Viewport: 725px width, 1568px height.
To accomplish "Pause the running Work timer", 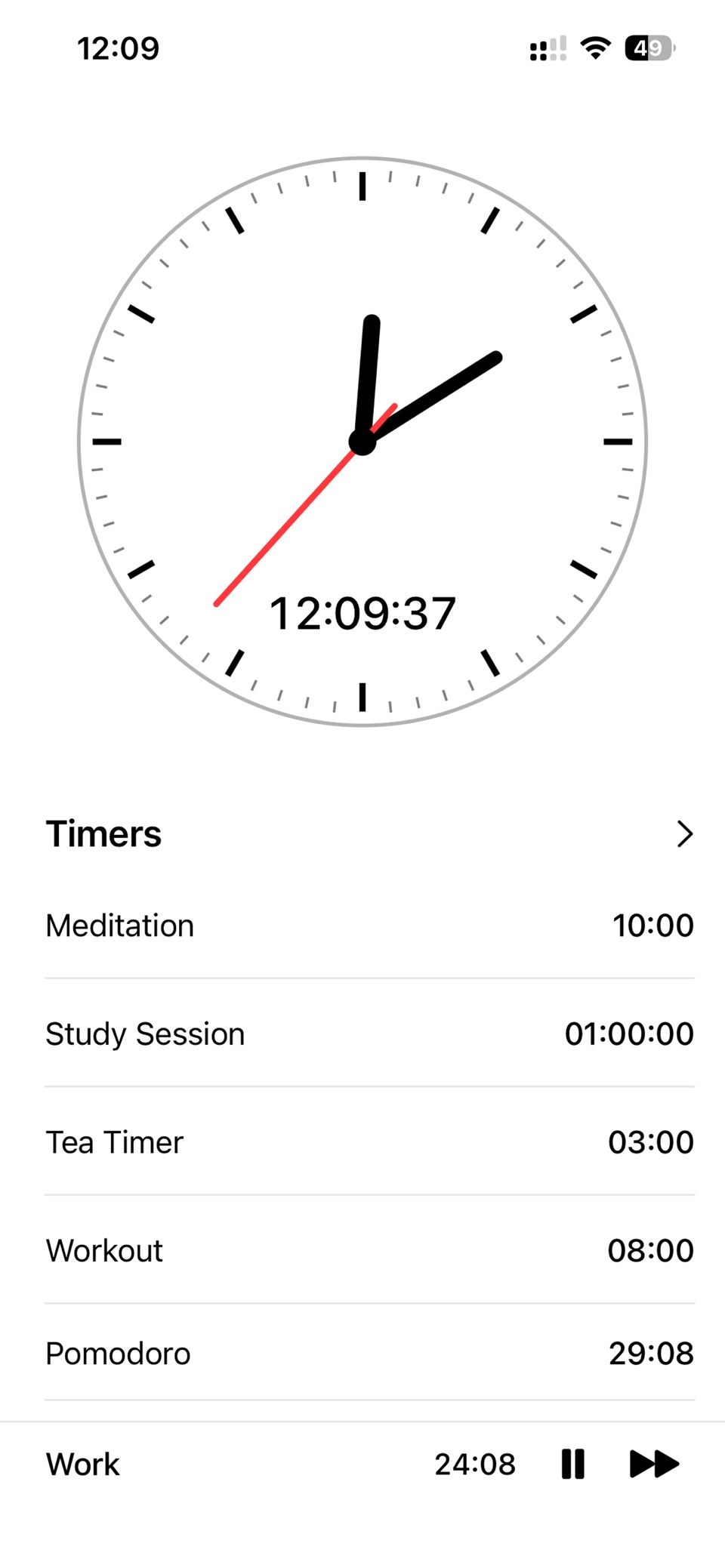I will pyautogui.click(x=573, y=1464).
